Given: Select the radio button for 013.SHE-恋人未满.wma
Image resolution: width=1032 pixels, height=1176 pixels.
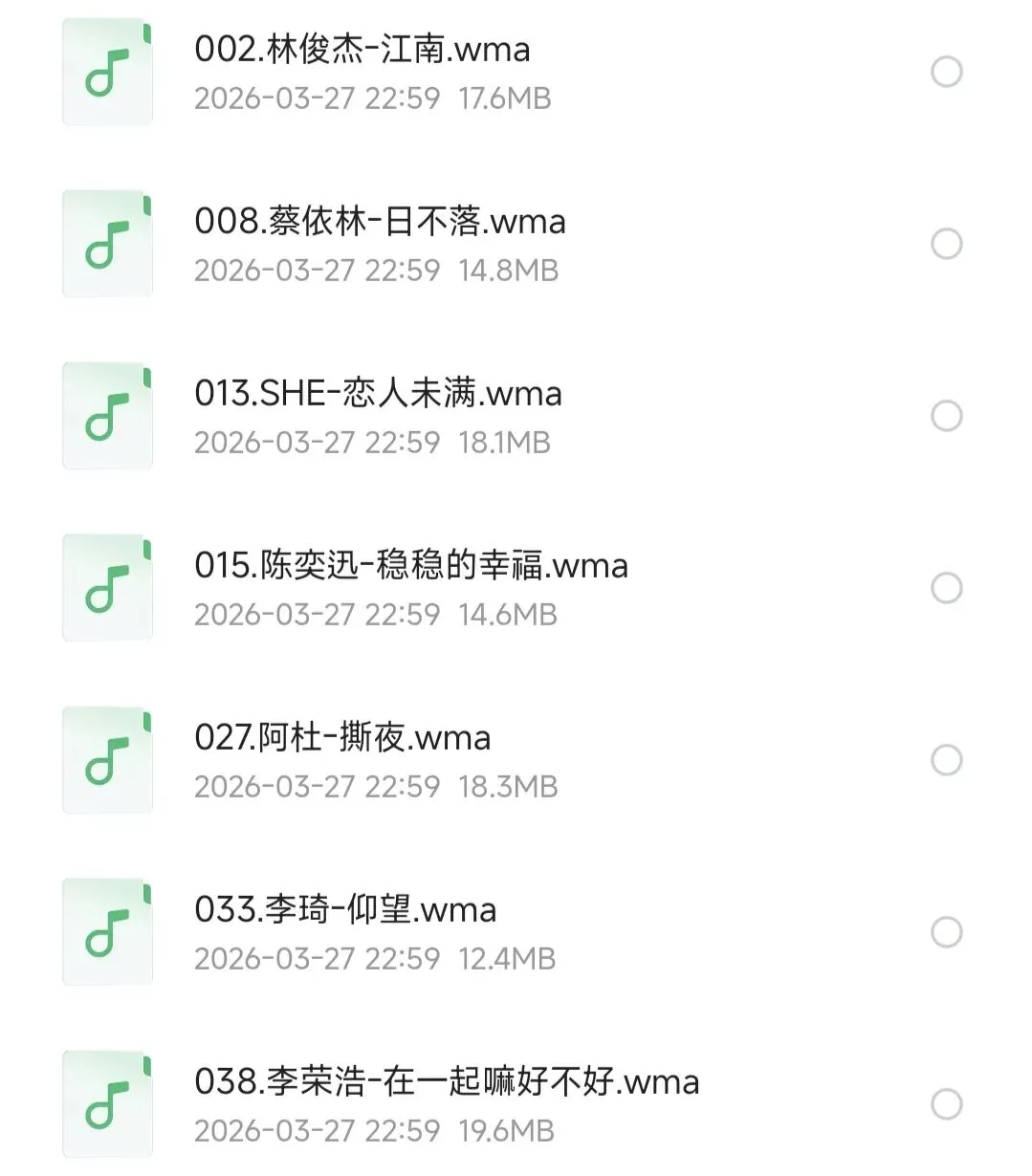Looking at the screenshot, I should tap(946, 416).
